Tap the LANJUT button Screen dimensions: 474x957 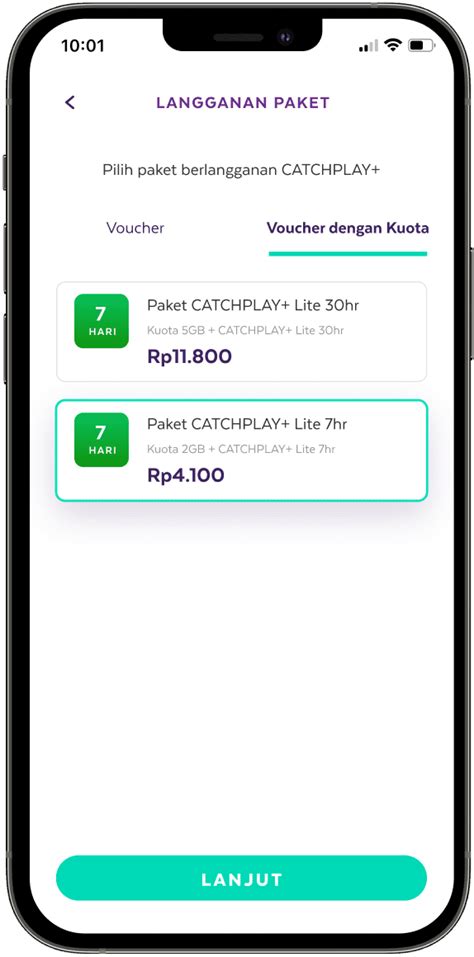(x=242, y=878)
